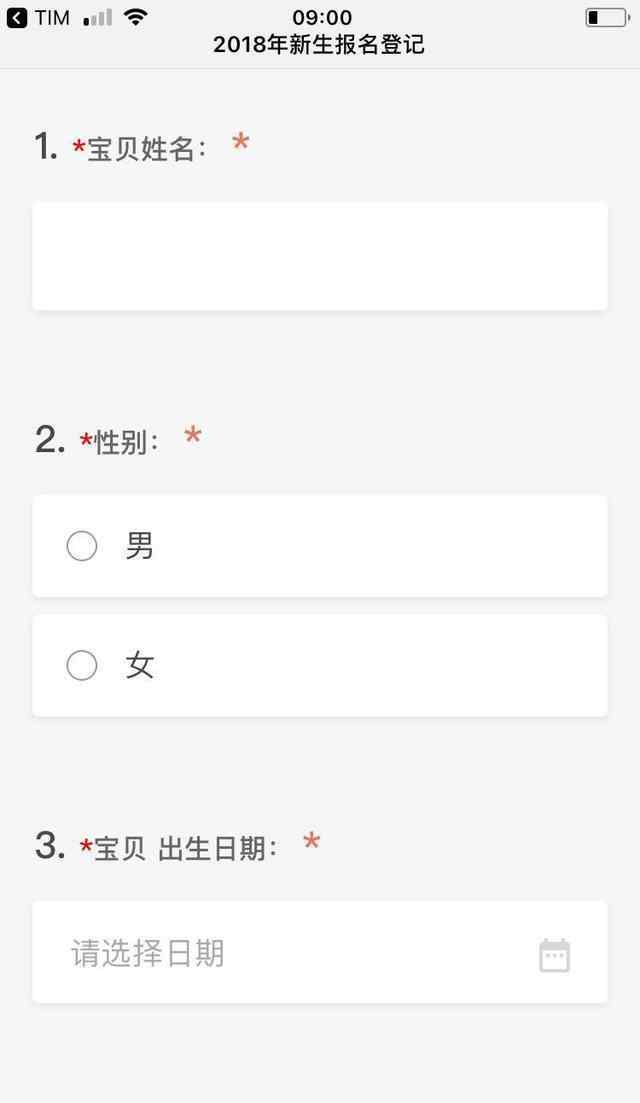This screenshot has width=640, height=1103.
Task: Select 男 as gender
Action: click(x=320, y=546)
